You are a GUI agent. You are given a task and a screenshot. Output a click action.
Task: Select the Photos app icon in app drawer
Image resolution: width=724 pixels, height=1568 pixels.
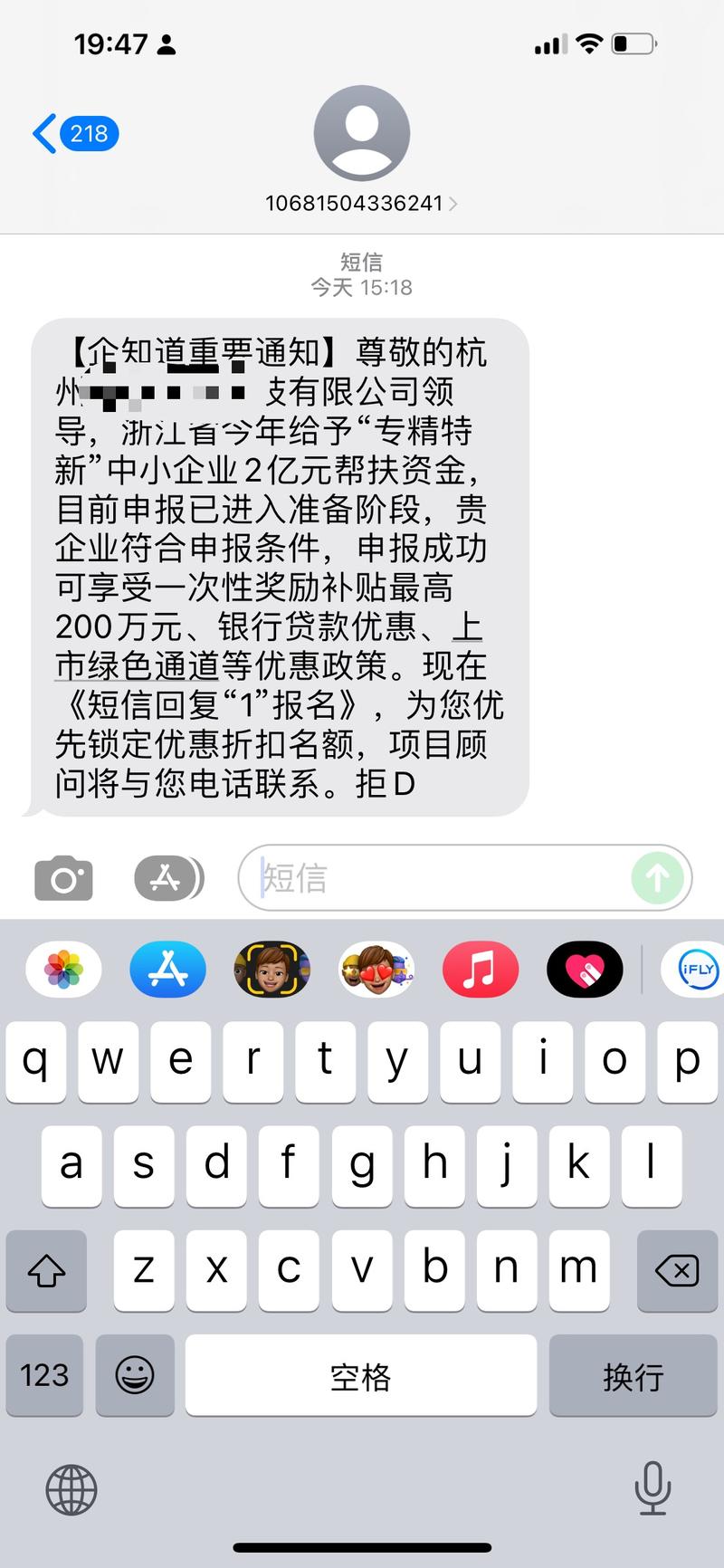62,969
